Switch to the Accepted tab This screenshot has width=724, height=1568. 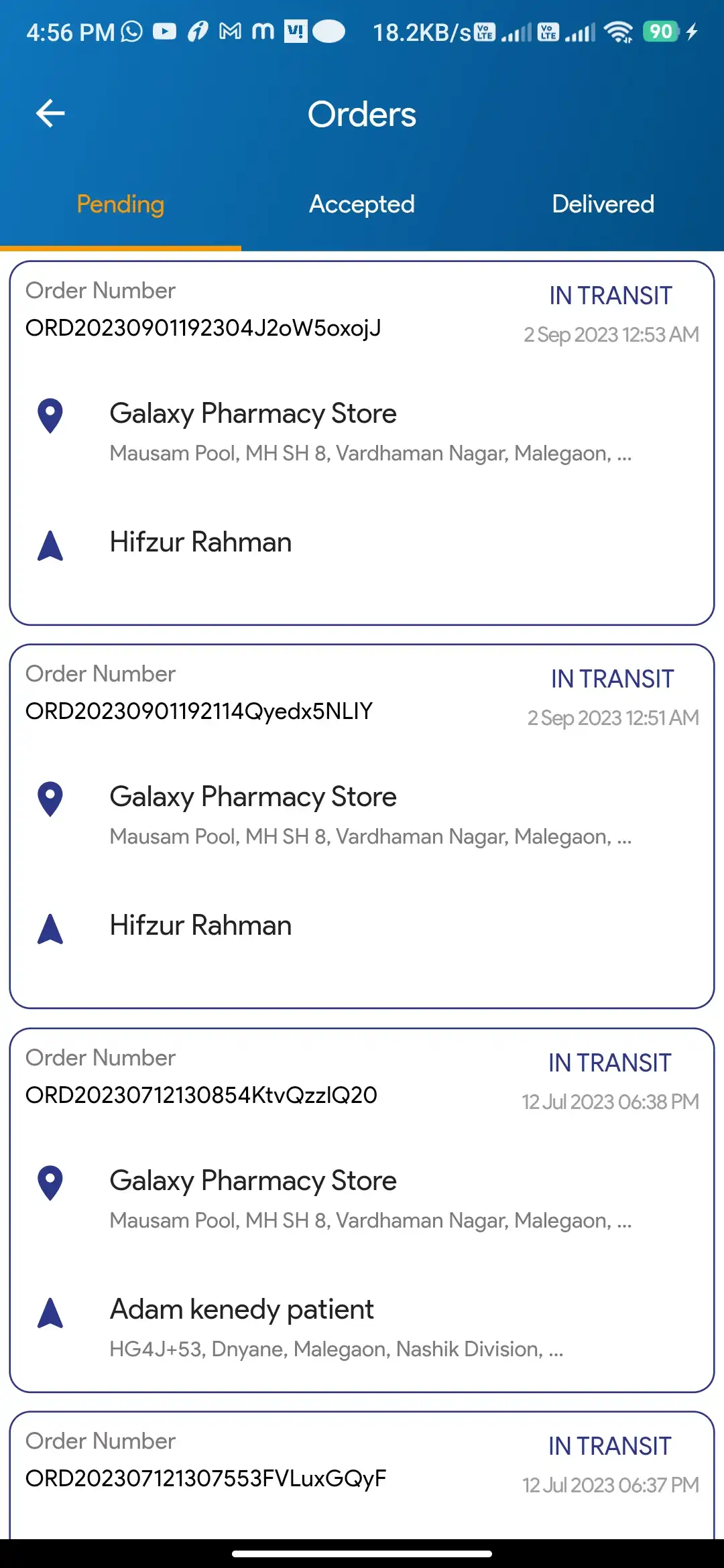[361, 204]
